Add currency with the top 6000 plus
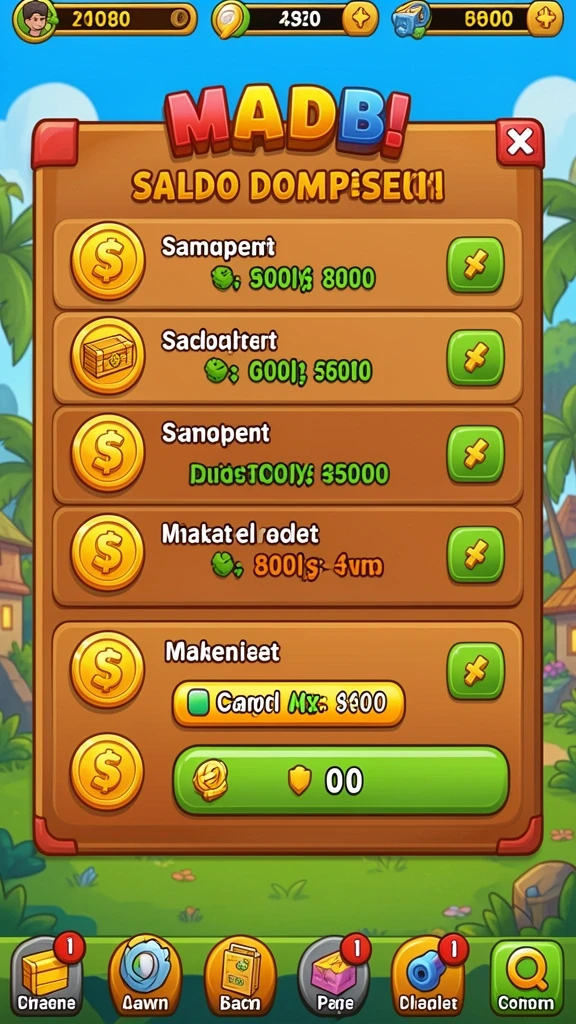Image resolution: width=576 pixels, height=1024 pixels. click(545, 18)
